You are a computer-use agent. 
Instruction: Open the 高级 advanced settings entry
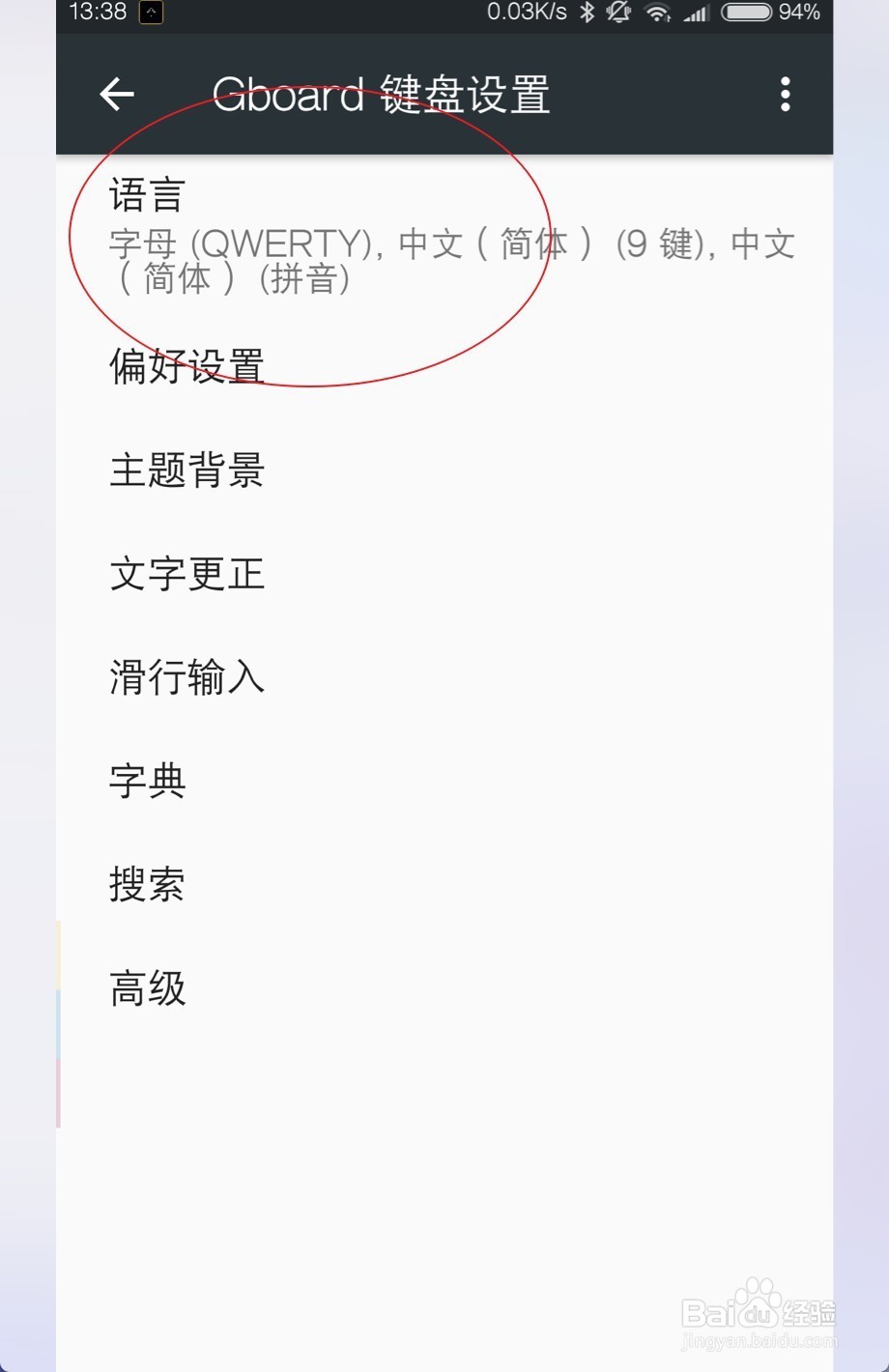tap(147, 988)
